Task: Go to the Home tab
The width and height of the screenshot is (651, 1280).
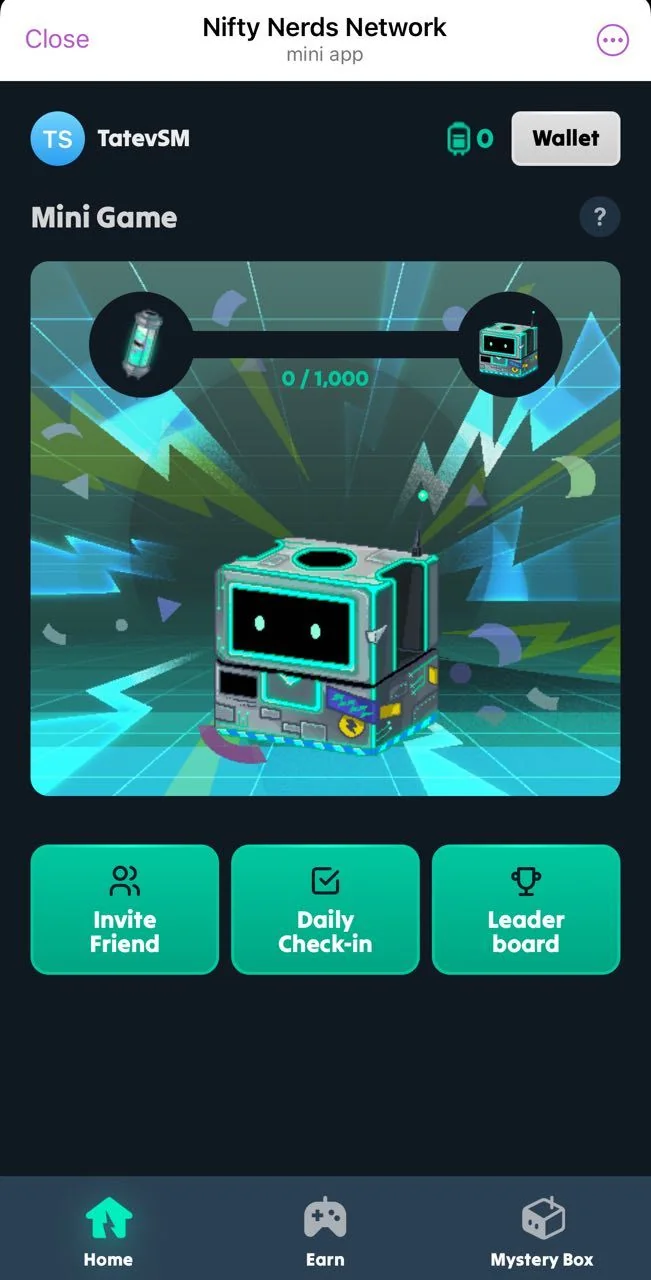Action: 108,1232
